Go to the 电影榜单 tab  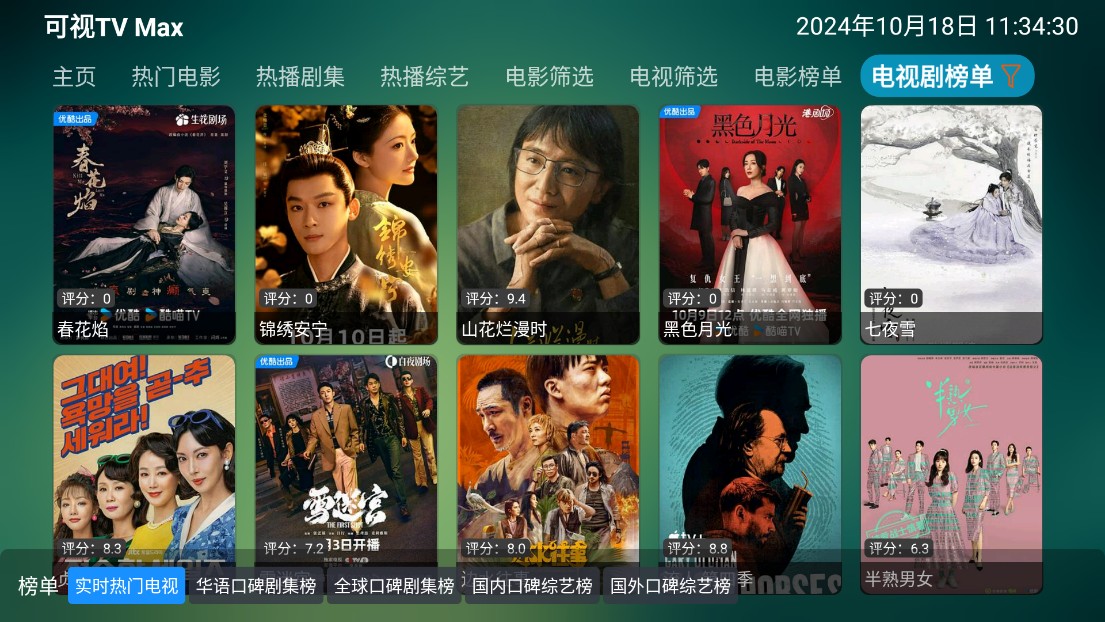coord(798,77)
